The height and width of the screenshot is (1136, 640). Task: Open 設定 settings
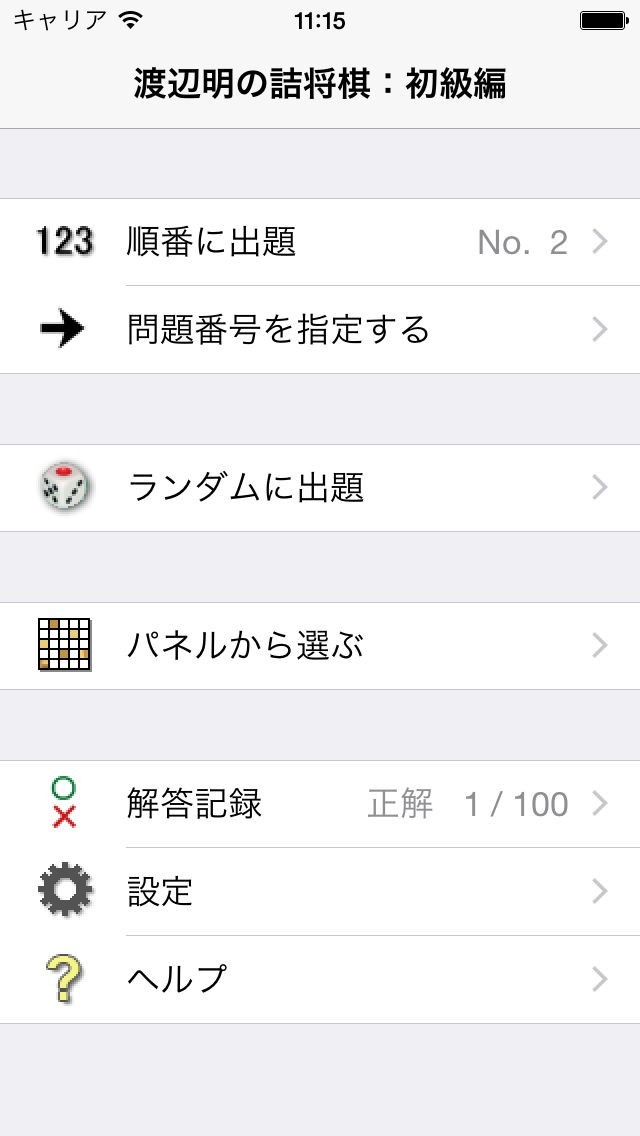click(x=320, y=891)
